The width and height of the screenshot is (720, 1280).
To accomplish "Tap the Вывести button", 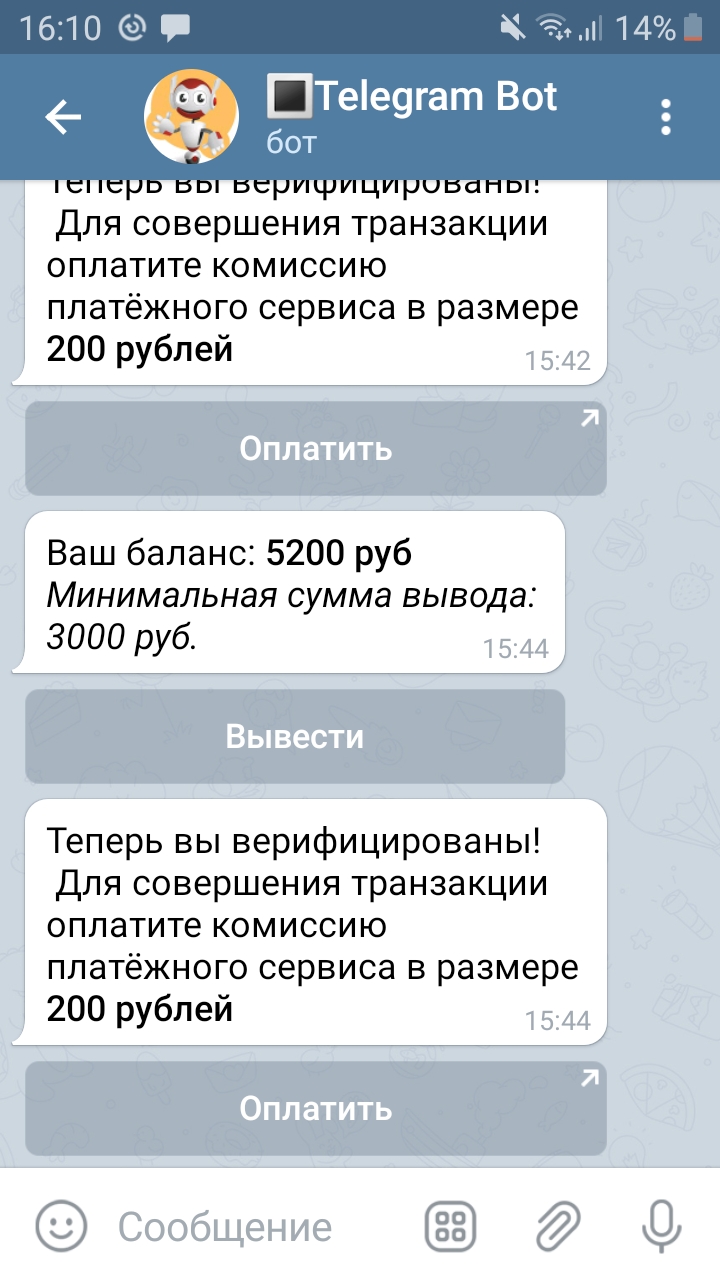I will (295, 736).
